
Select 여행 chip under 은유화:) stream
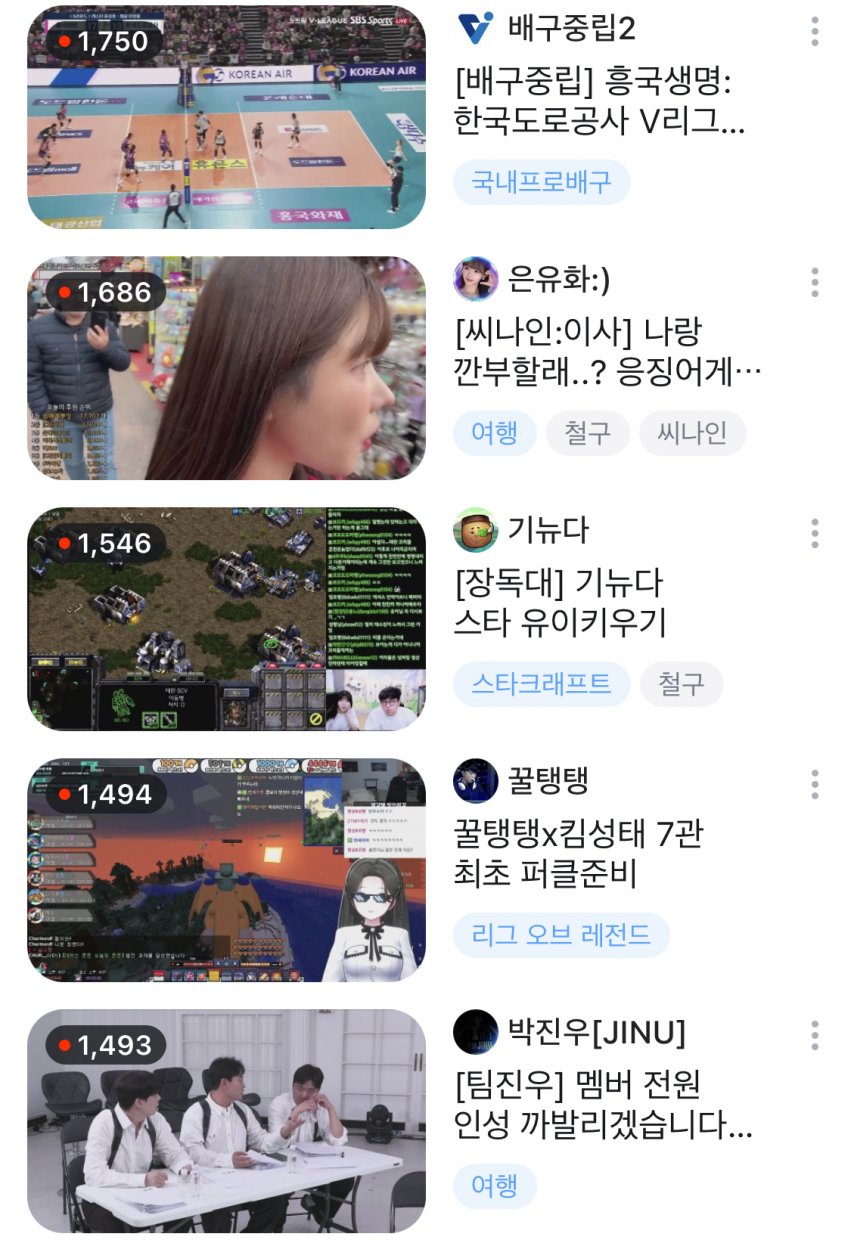point(494,433)
